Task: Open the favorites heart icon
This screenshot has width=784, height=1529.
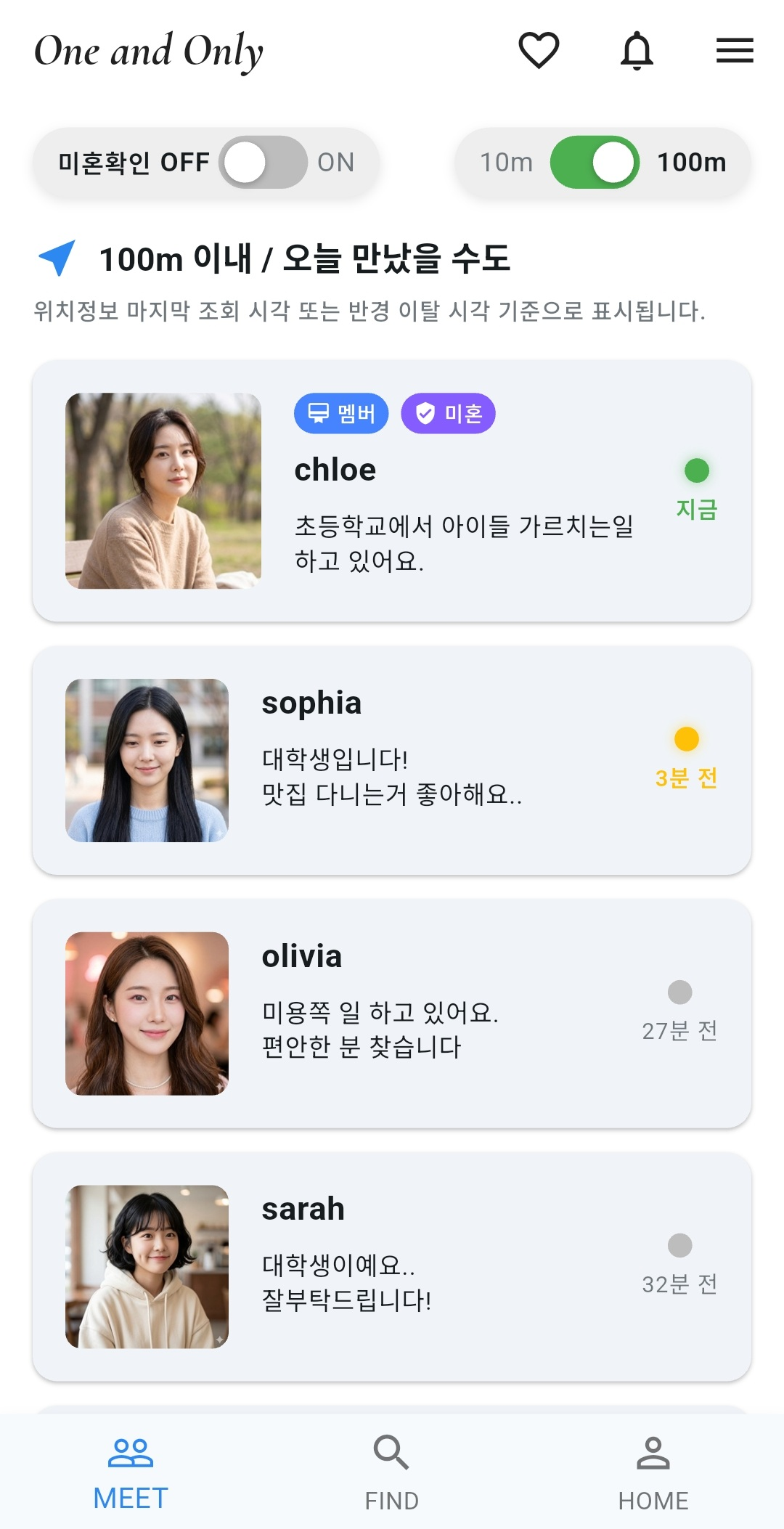Action: click(x=538, y=50)
